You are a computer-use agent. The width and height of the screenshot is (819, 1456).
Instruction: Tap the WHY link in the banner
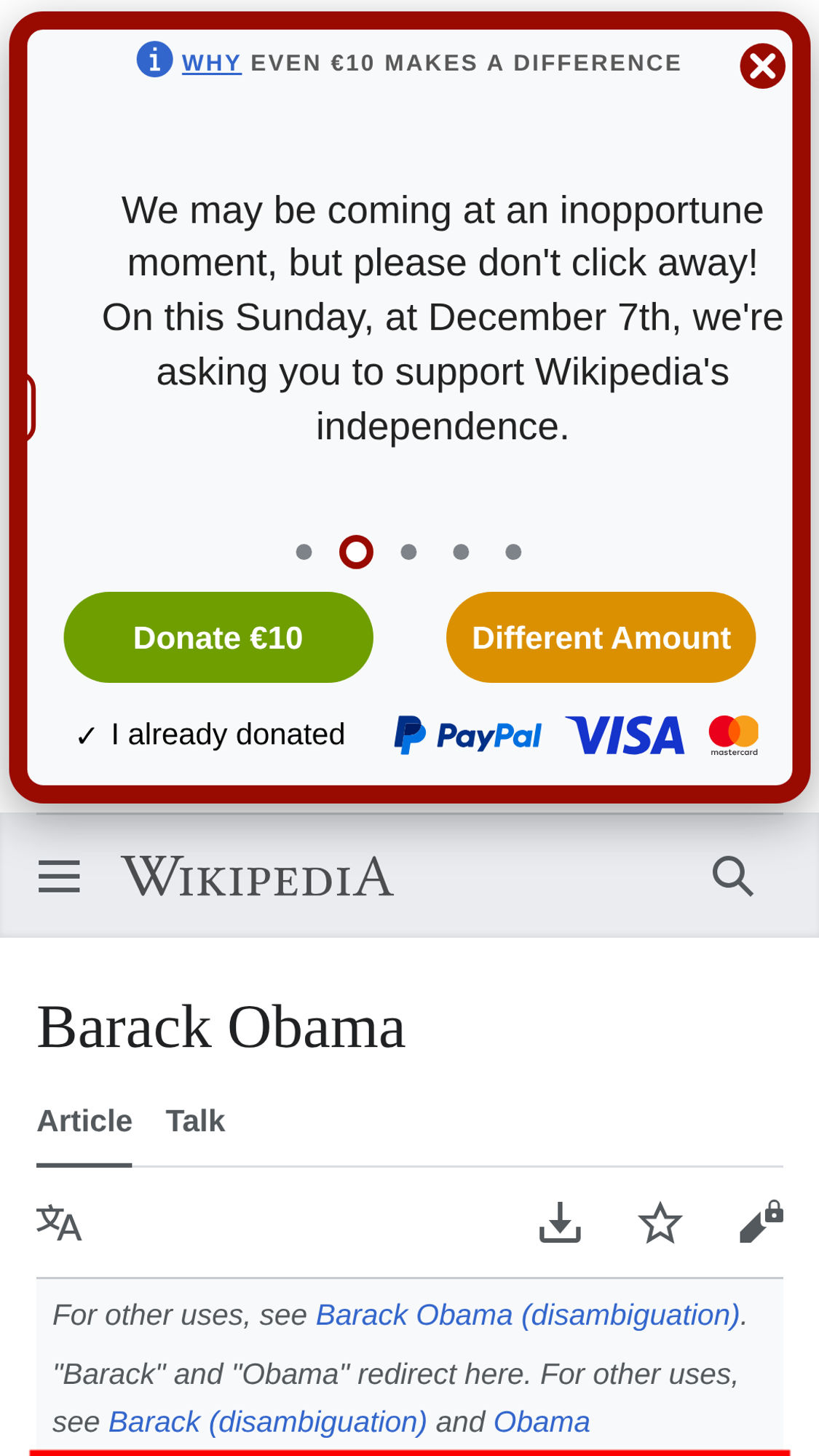tap(210, 63)
